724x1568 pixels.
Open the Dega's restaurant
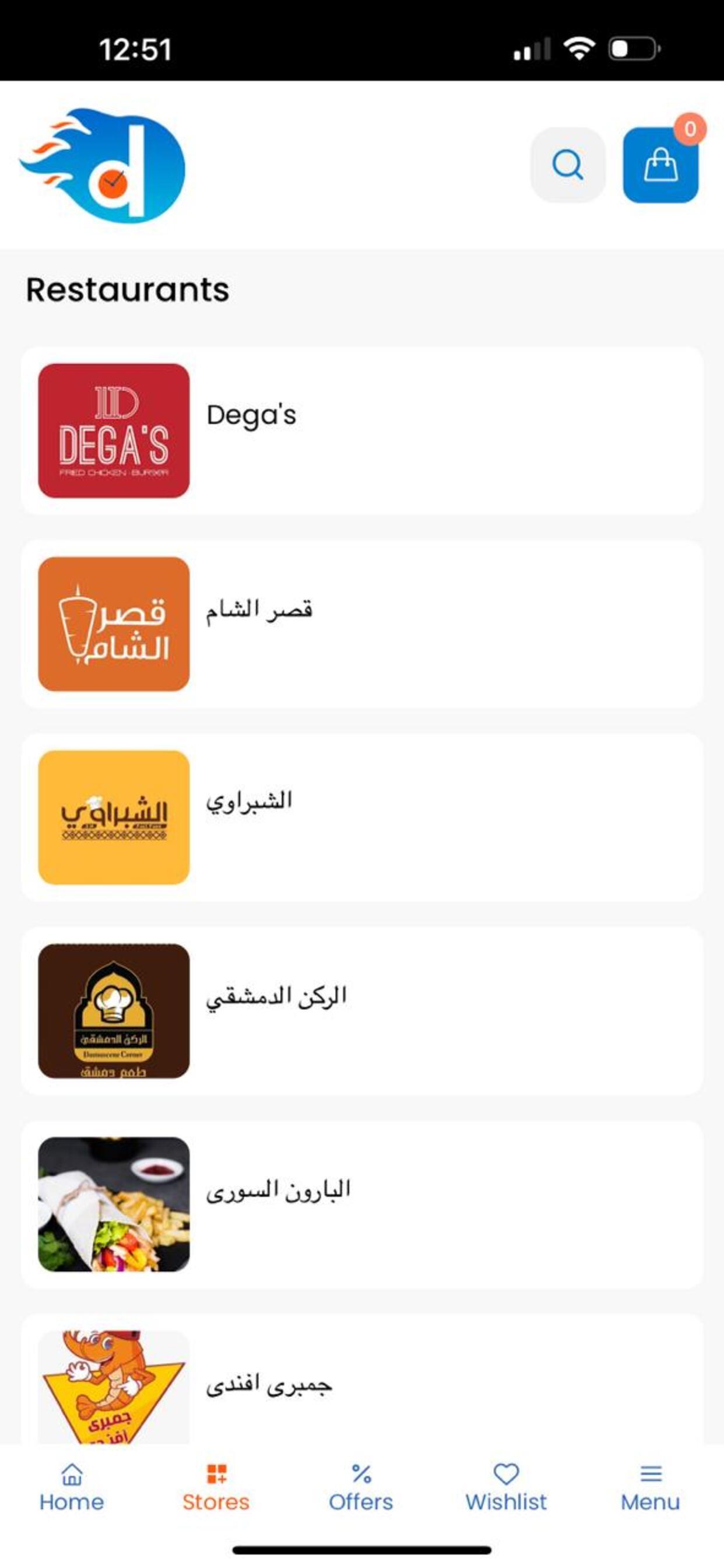point(362,431)
